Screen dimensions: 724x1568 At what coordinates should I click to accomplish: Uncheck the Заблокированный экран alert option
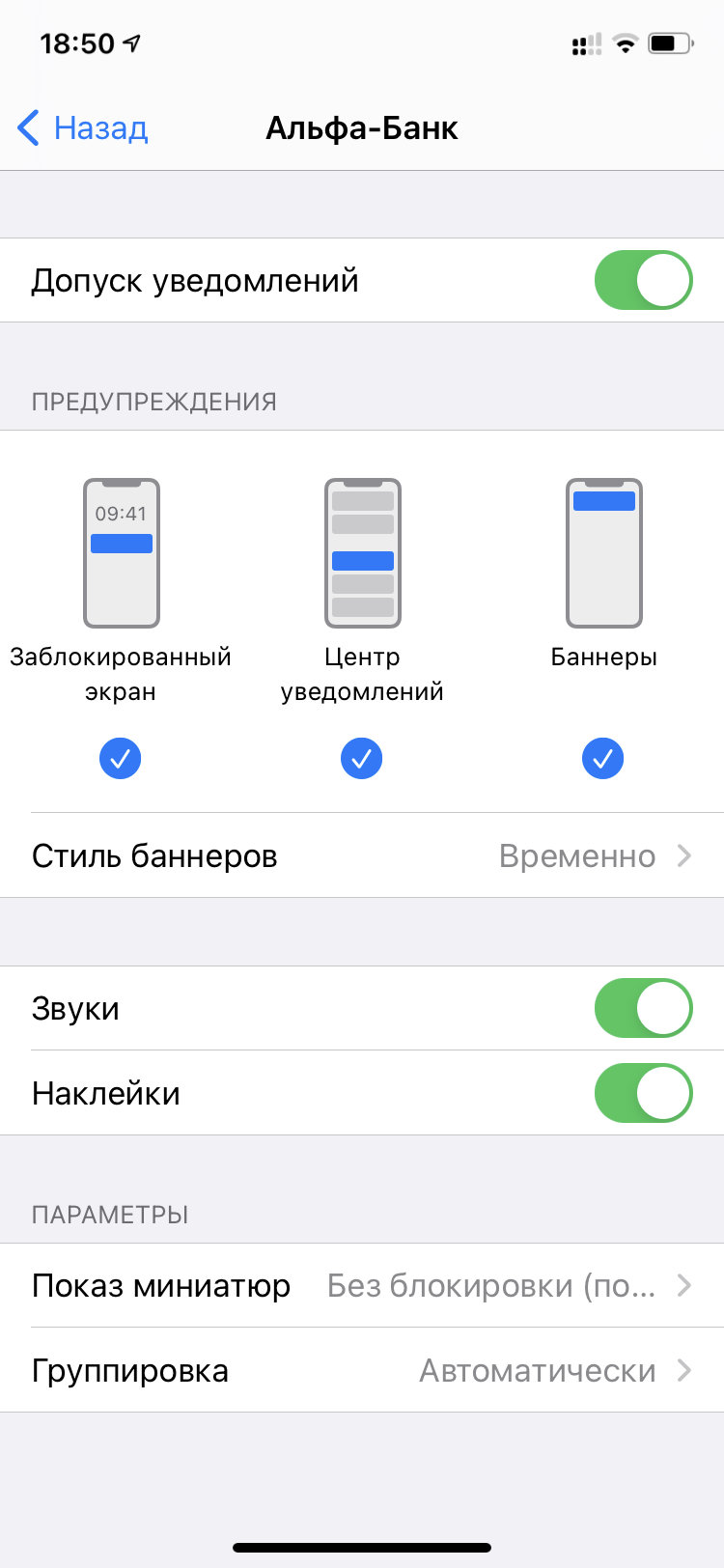tap(121, 759)
